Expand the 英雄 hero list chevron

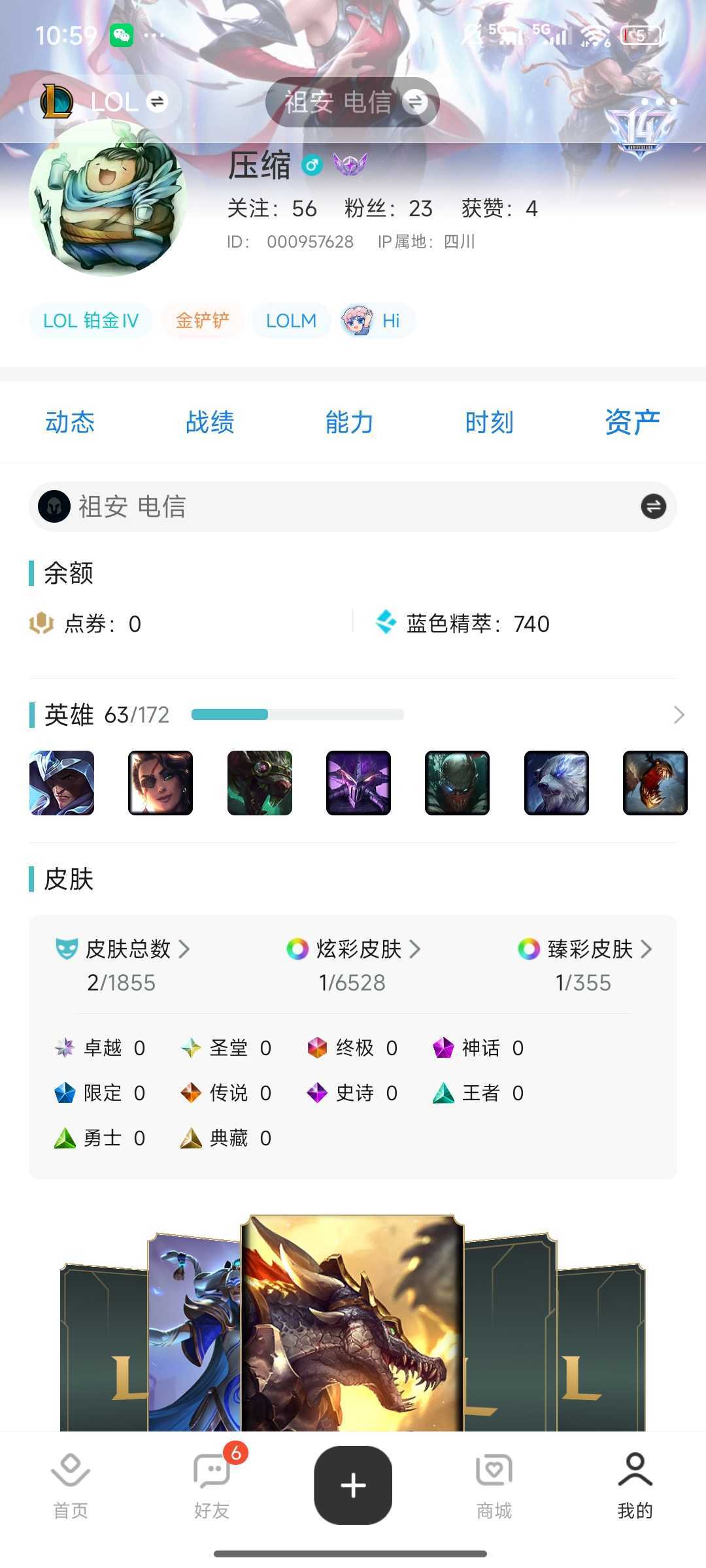(x=677, y=715)
